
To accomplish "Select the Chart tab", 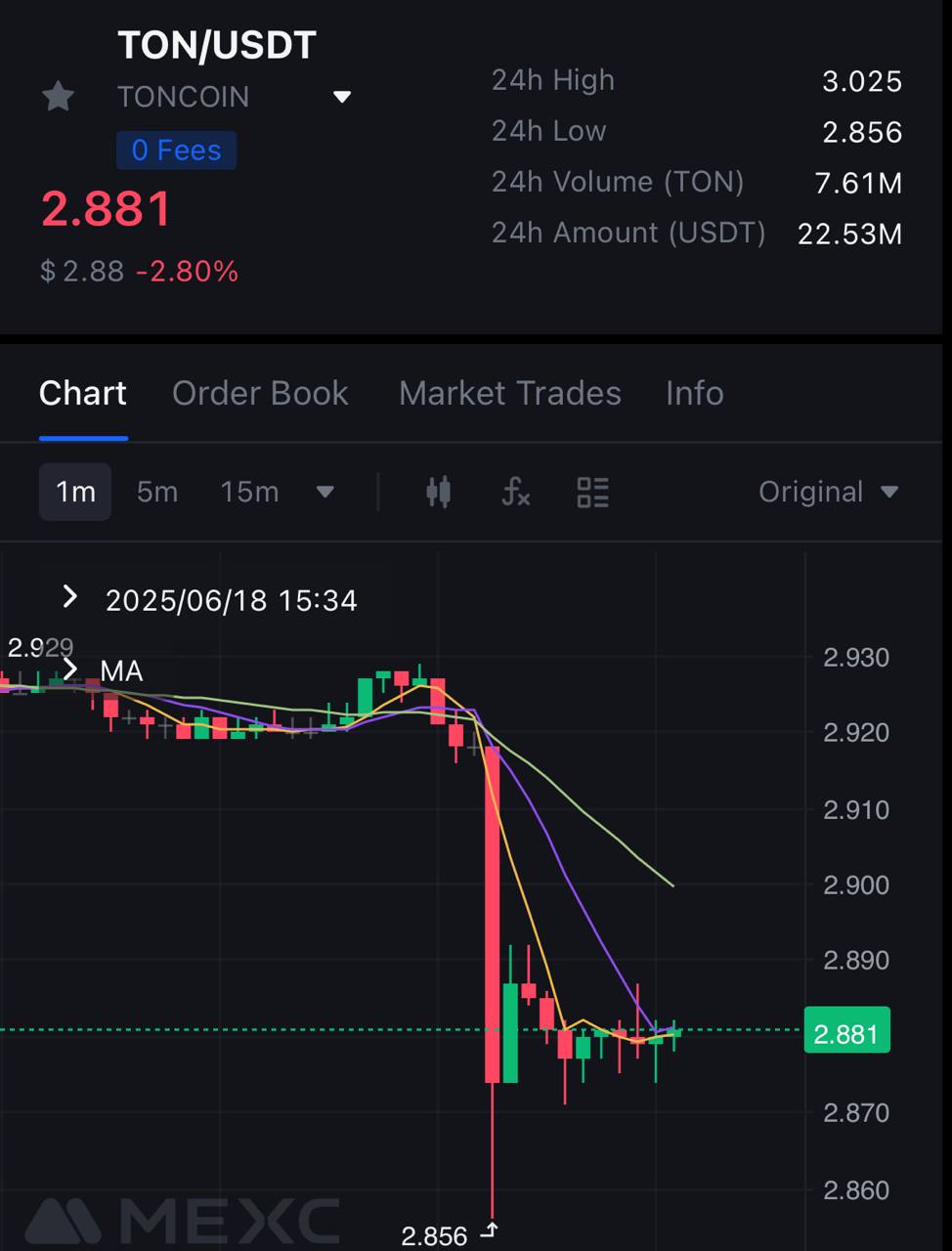I will pyautogui.click(x=83, y=393).
